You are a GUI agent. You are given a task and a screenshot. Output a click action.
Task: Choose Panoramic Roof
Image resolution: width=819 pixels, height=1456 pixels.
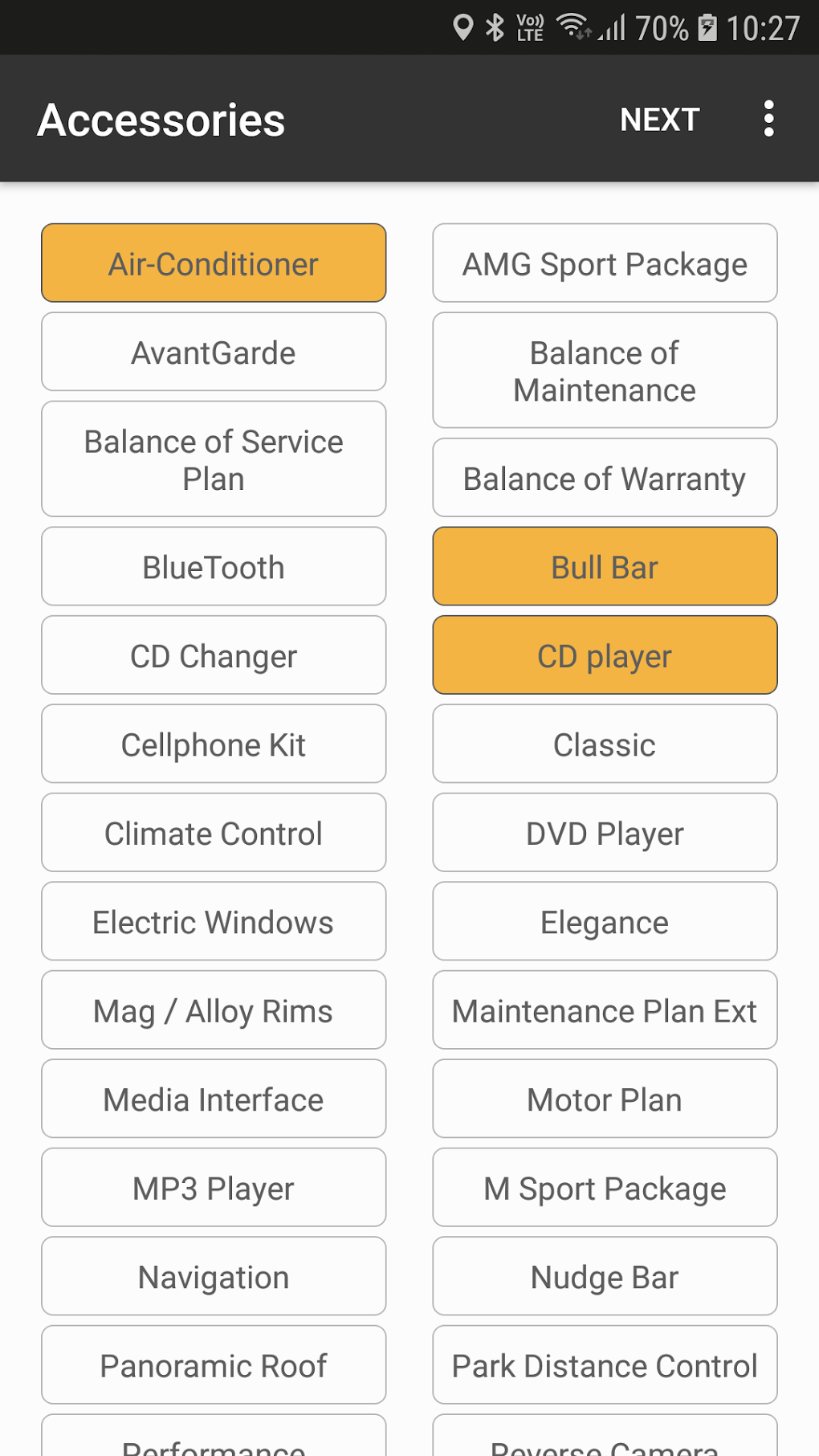point(214,1365)
